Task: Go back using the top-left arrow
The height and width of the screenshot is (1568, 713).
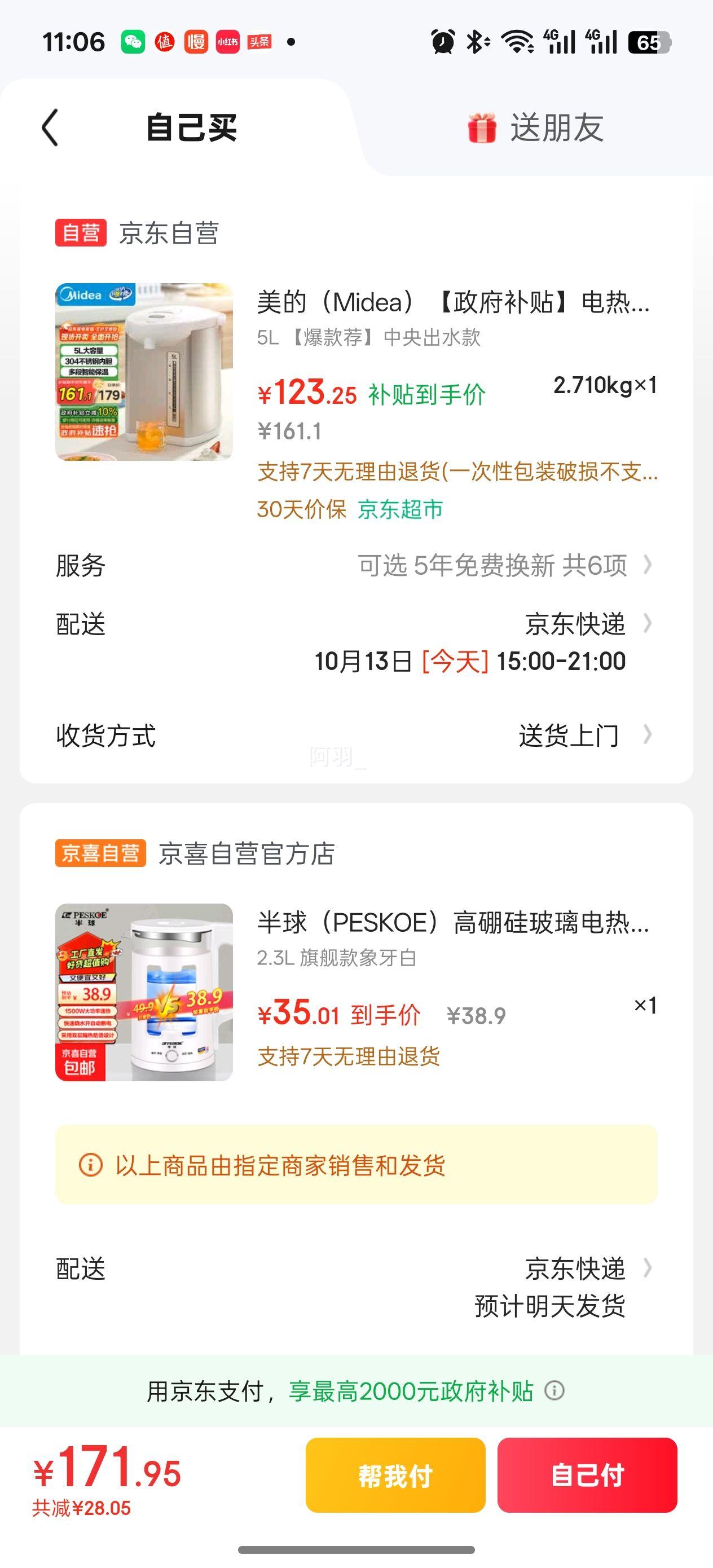Action: [50, 128]
